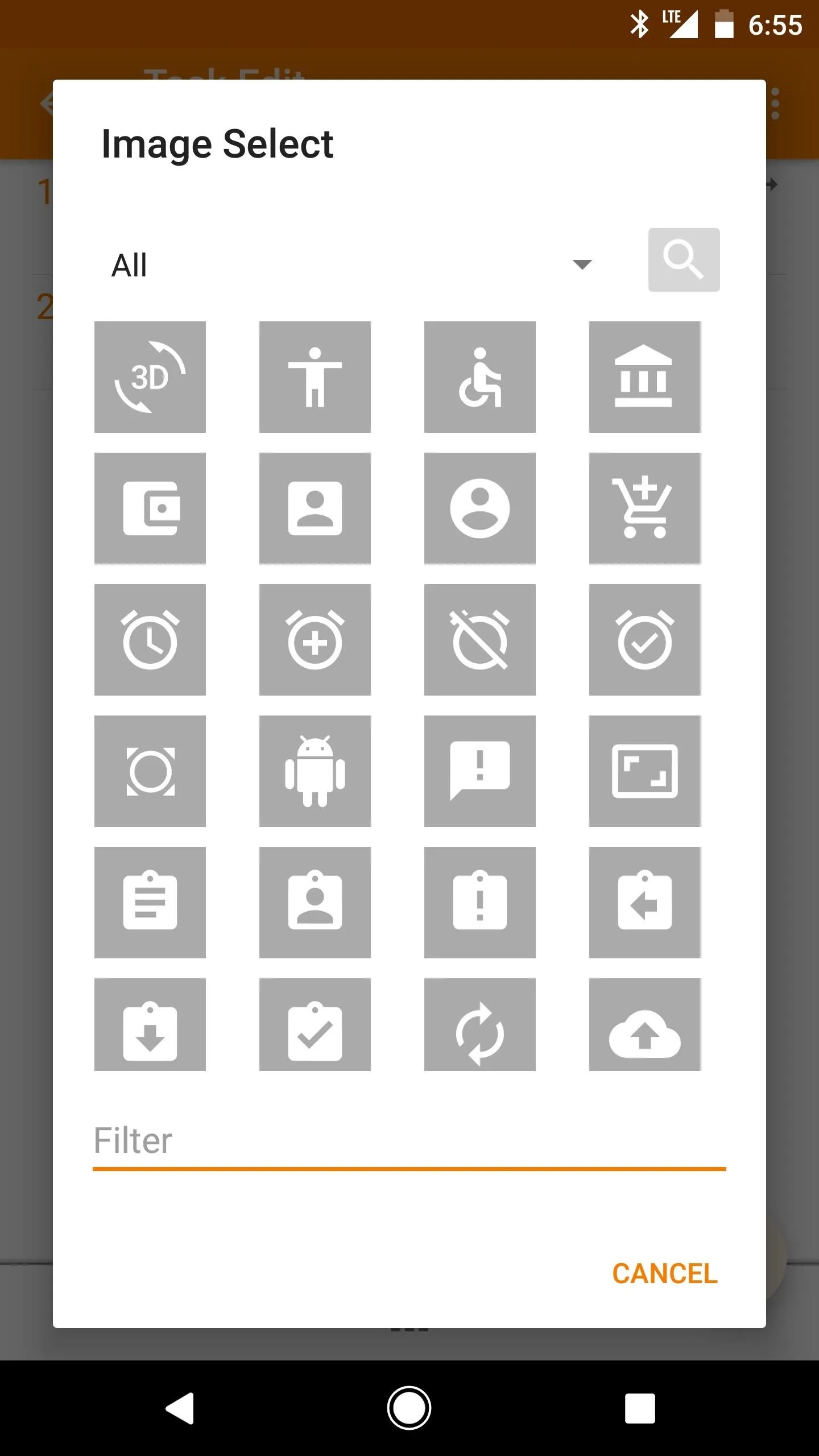The height and width of the screenshot is (1456, 819).
Task: Select the clipboard with text lines icon
Action: click(x=150, y=903)
